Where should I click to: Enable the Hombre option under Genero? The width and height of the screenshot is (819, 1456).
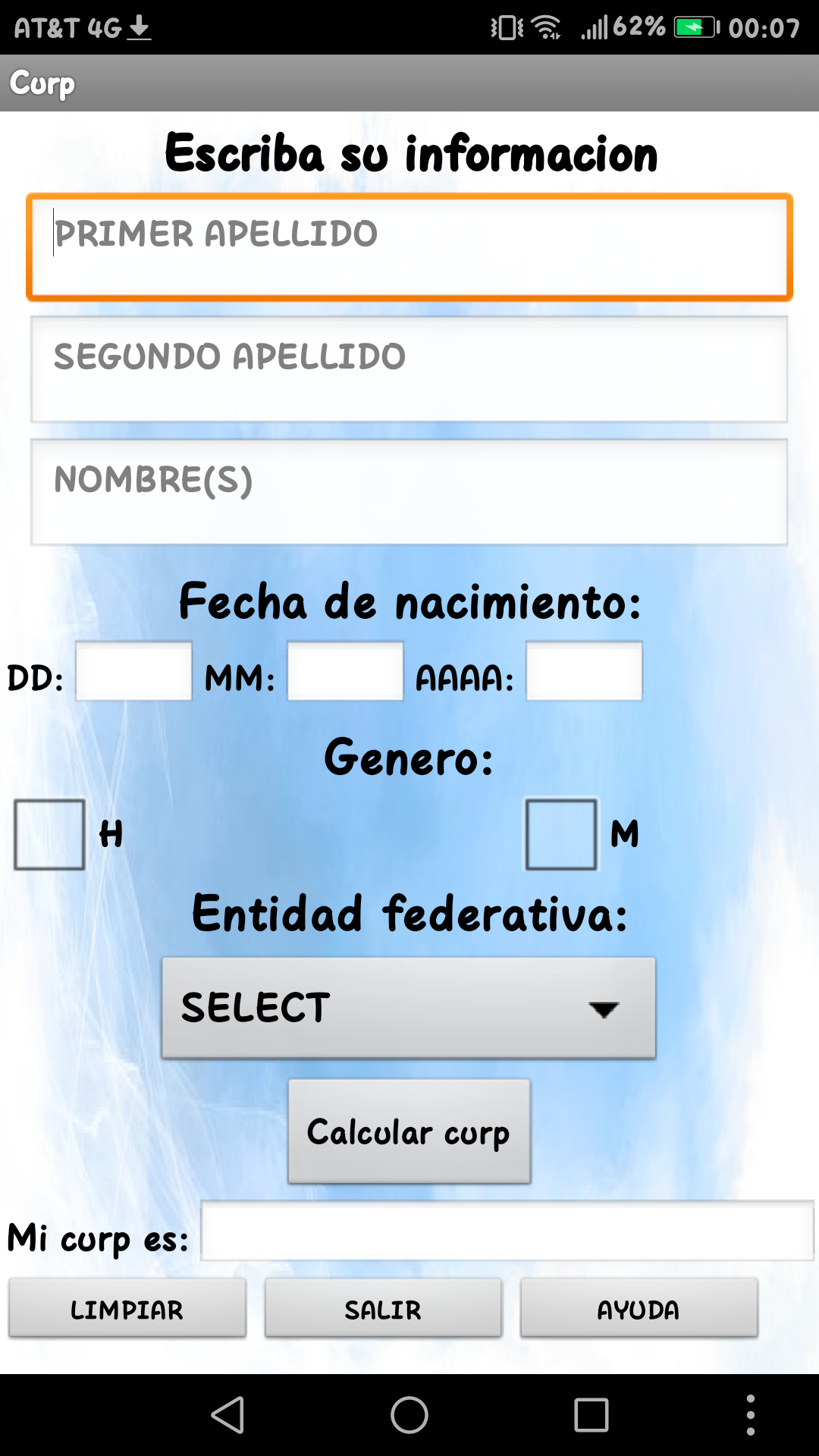[49, 834]
